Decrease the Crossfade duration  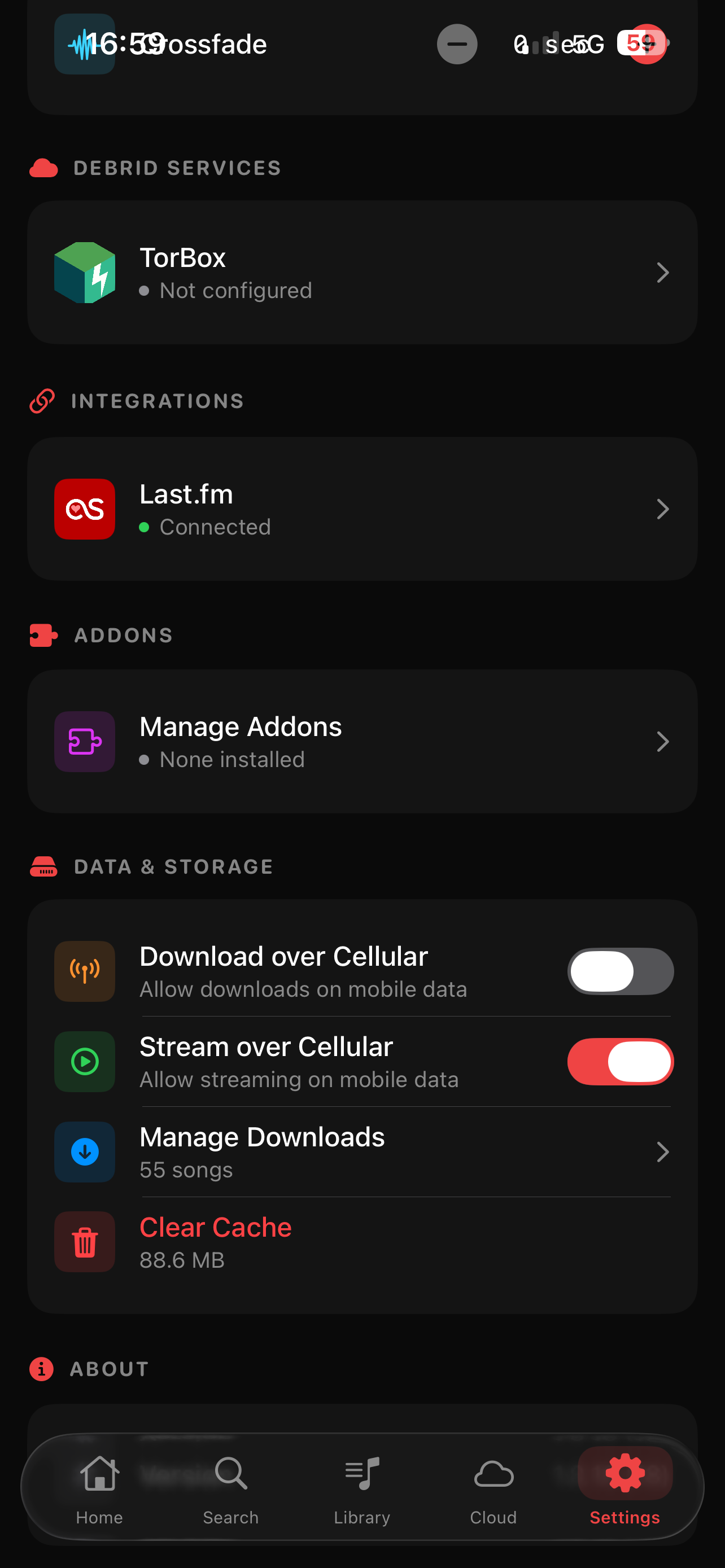pos(457,44)
